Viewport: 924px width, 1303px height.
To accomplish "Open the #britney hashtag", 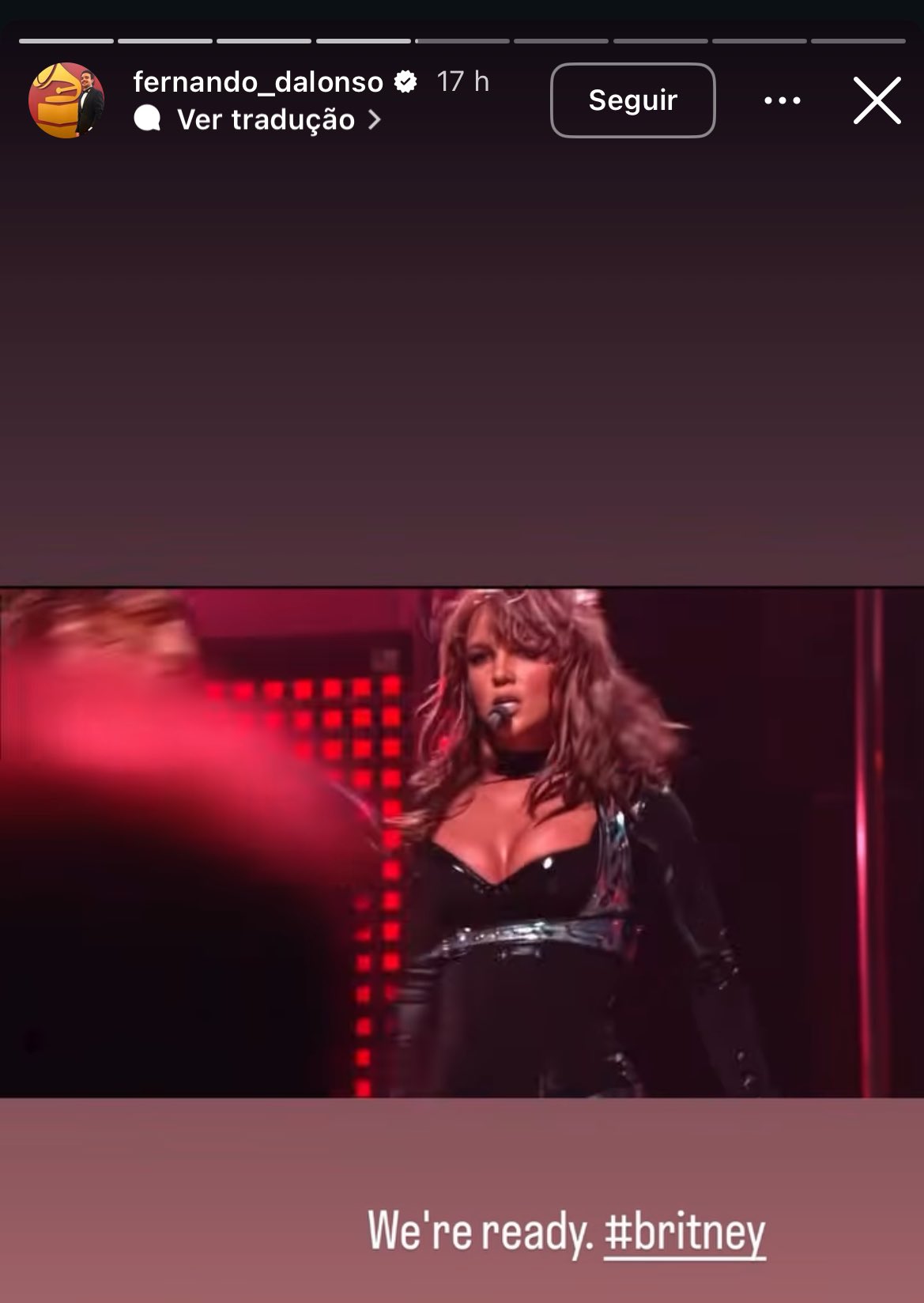I will click(685, 1232).
